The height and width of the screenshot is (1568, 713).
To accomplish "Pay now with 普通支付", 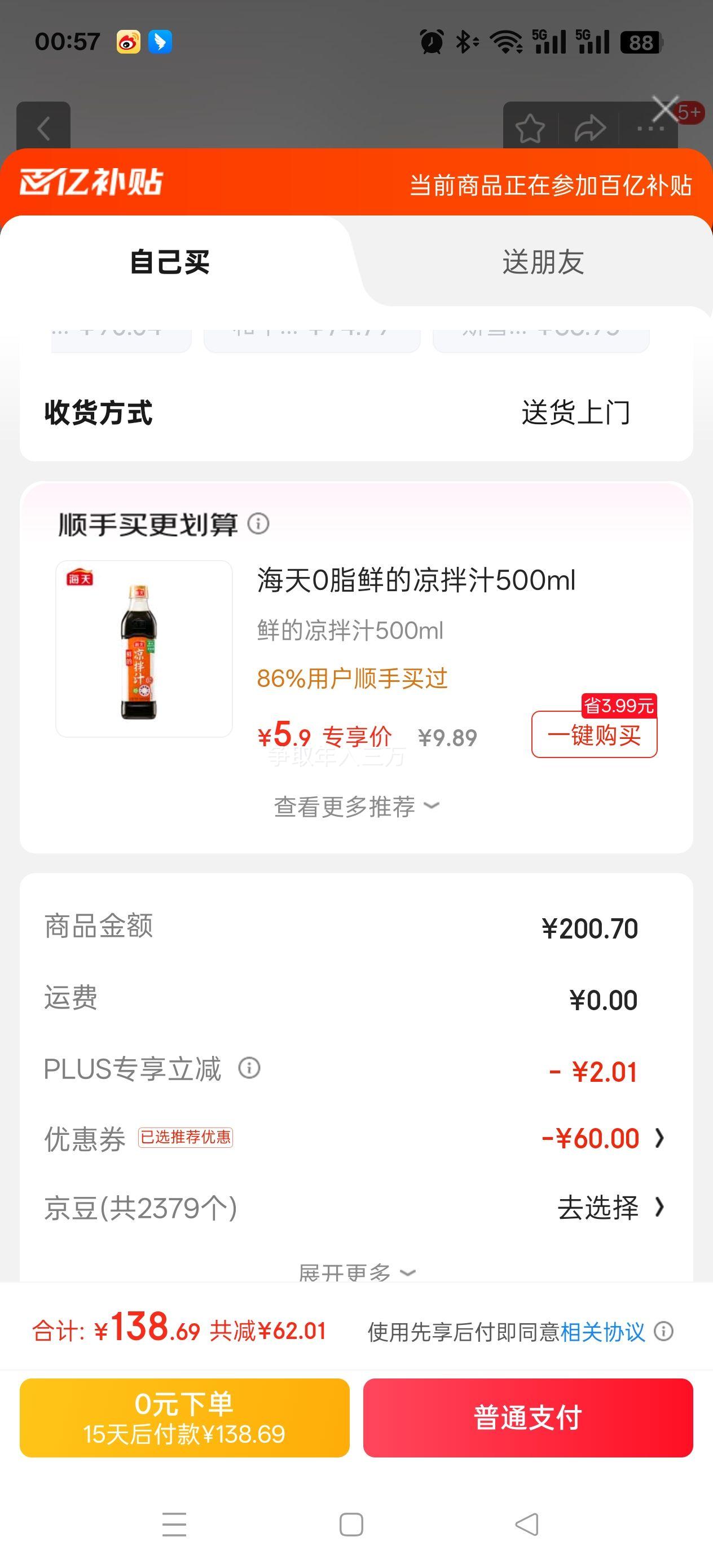I will [528, 1417].
